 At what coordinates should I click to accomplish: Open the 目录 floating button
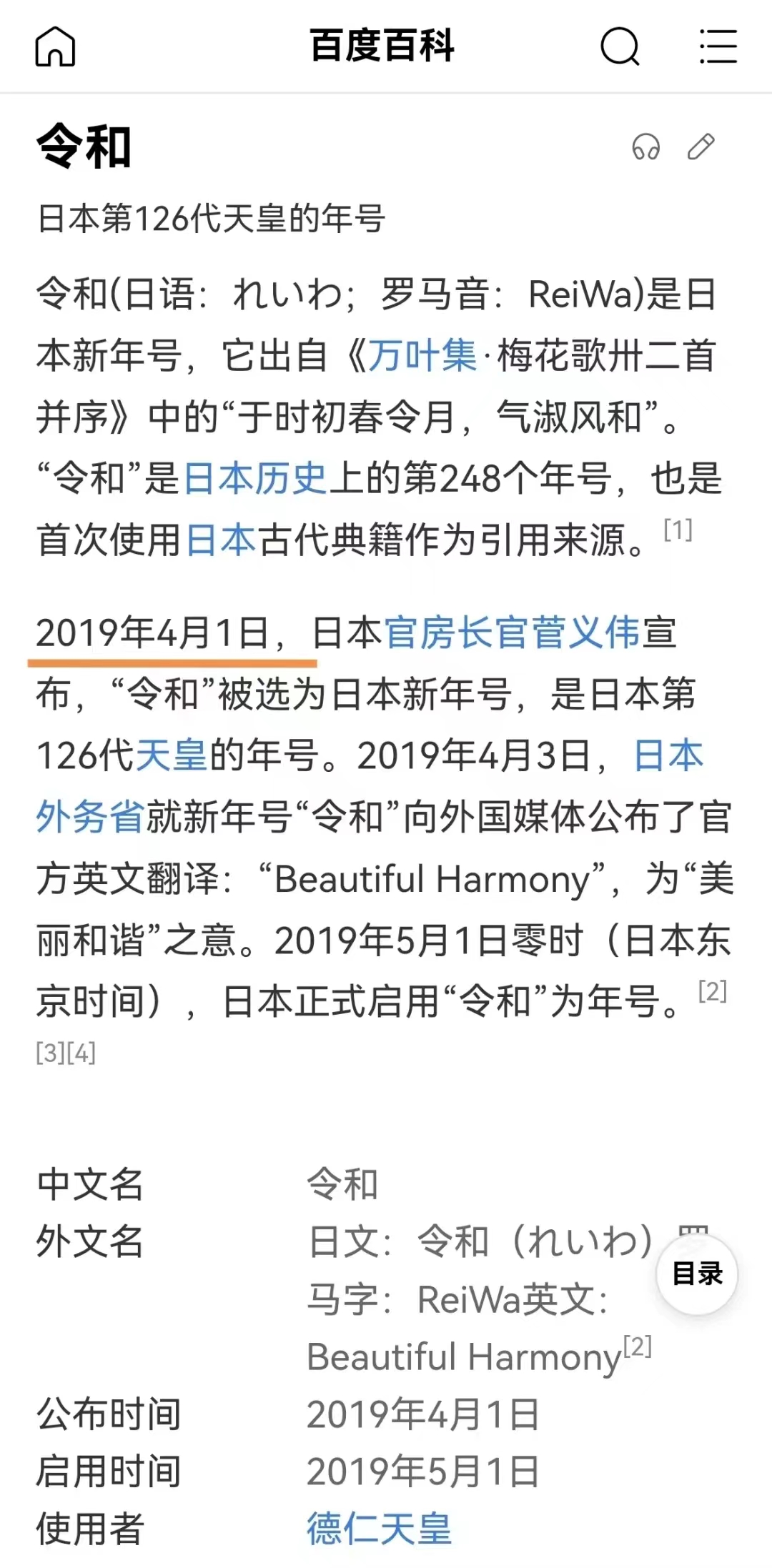(x=697, y=1274)
